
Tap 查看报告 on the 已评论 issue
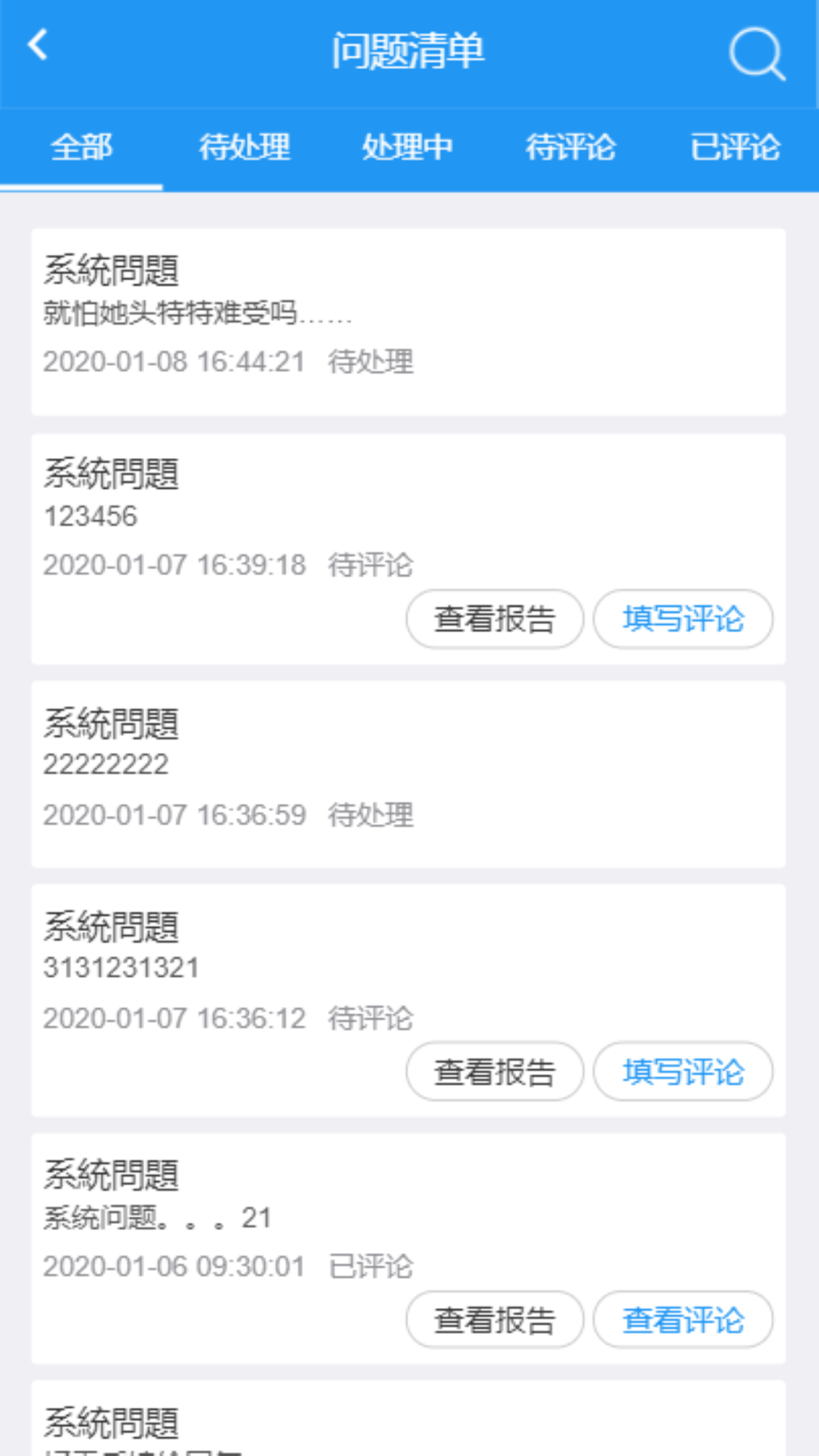pos(495,1320)
